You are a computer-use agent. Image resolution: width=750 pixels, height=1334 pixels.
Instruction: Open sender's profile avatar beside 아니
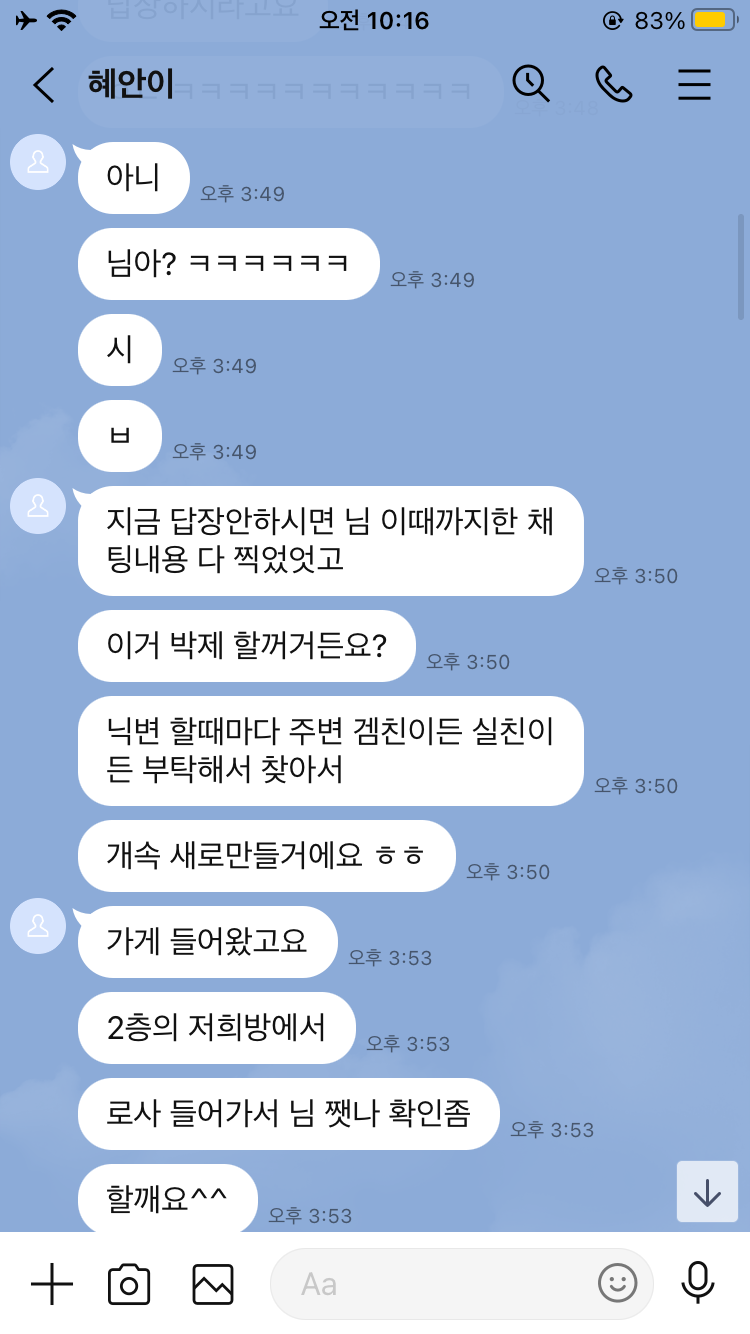pyautogui.click(x=38, y=162)
